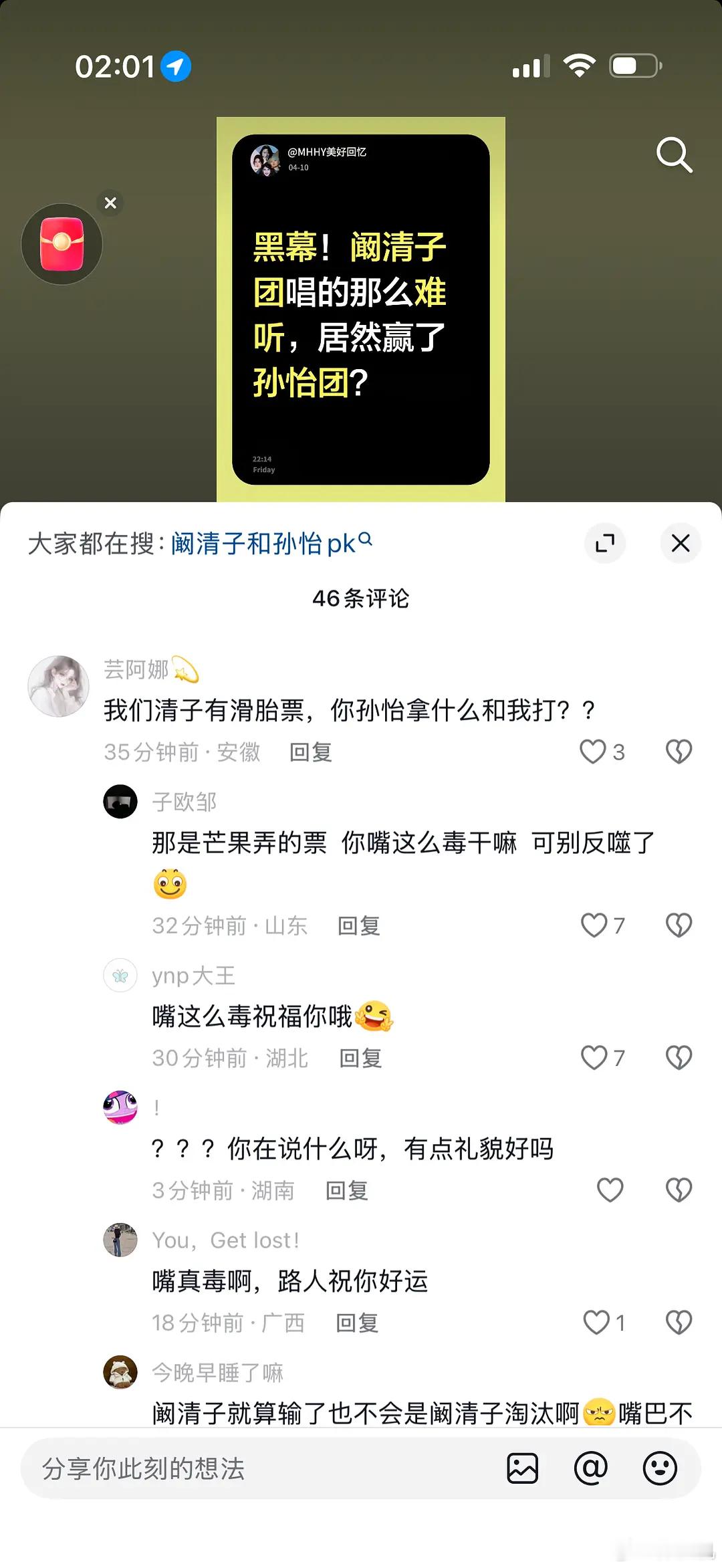Screen dimensions: 722x1568
Task: Tap the red envelope activity icon
Action: [62, 244]
